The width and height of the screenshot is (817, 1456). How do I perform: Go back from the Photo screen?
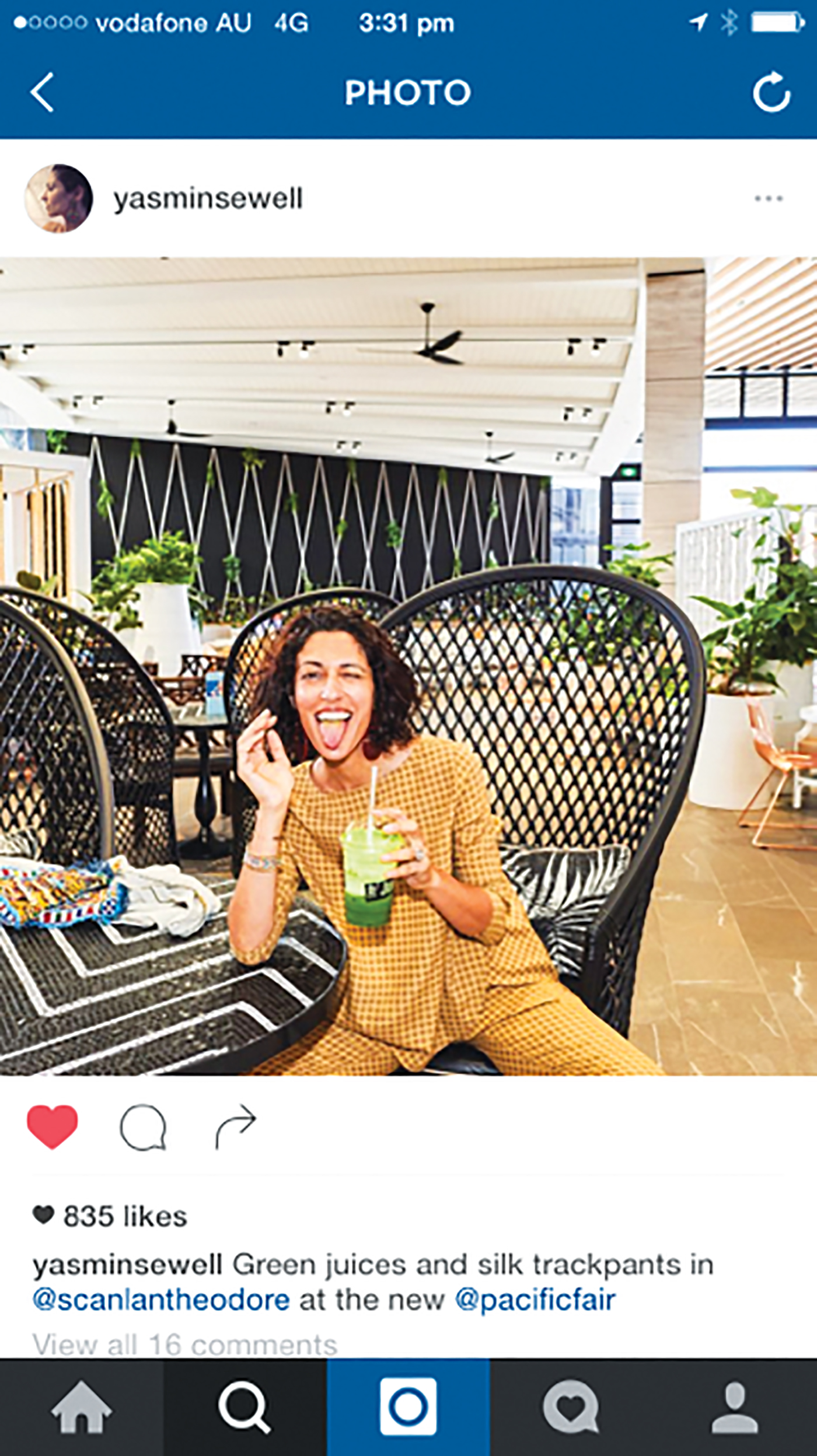(x=42, y=92)
